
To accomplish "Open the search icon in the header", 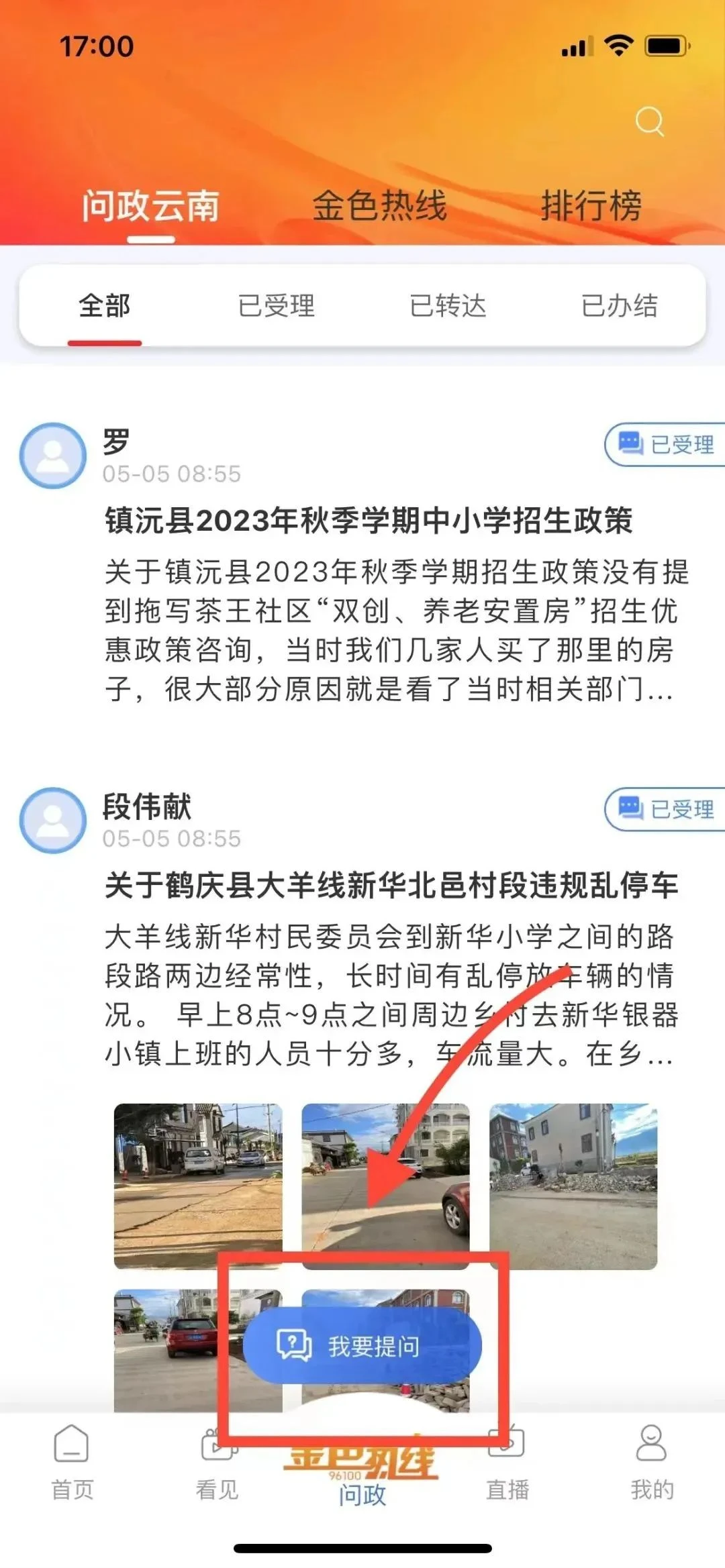I will [x=649, y=121].
